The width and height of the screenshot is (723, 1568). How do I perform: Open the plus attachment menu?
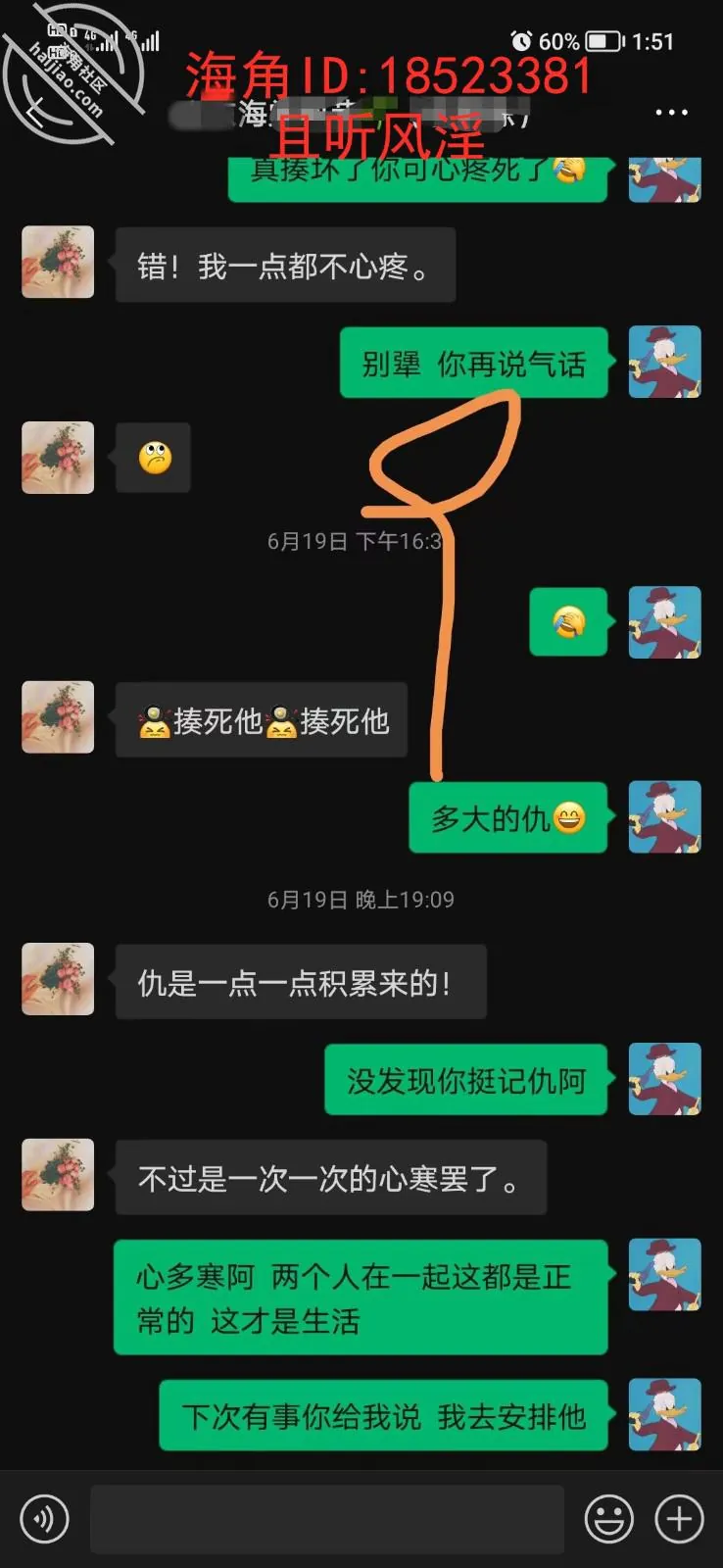point(679,1519)
